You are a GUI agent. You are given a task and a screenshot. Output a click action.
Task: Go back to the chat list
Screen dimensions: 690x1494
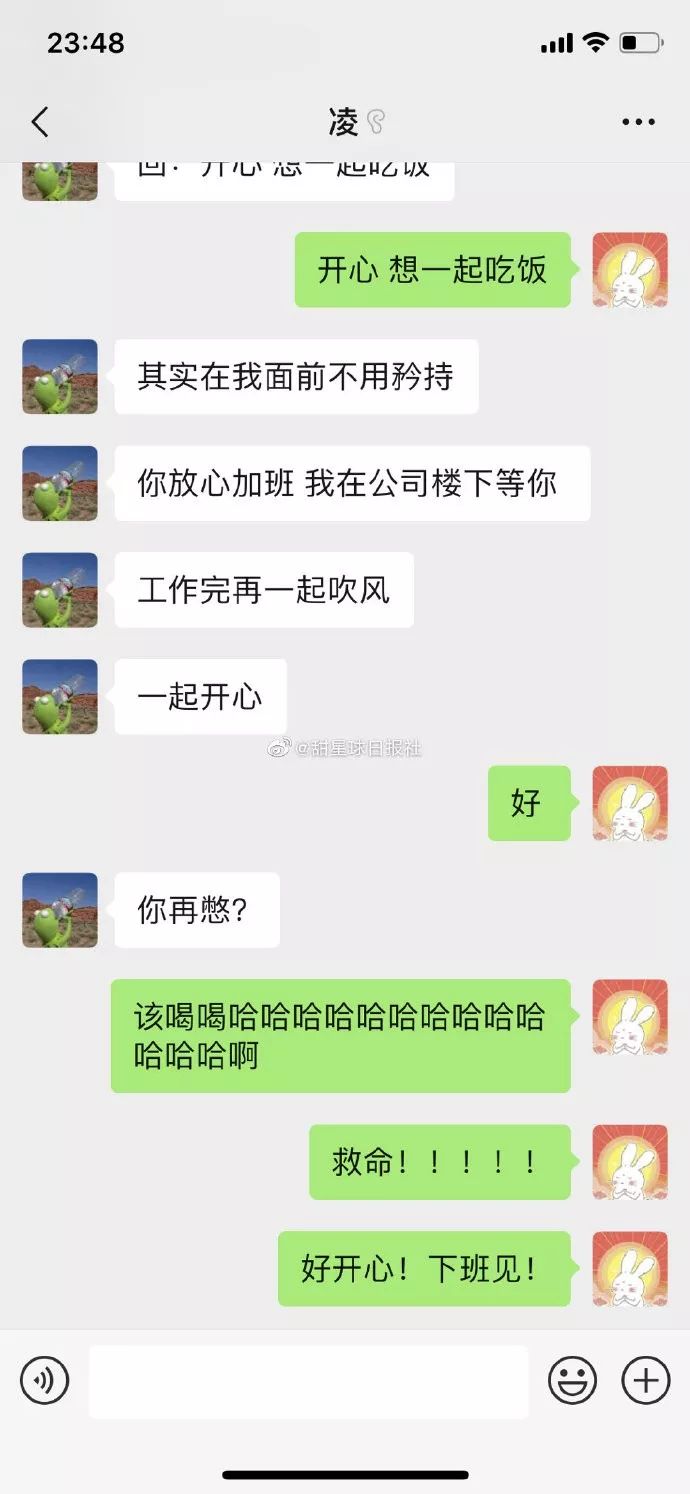pyautogui.click(x=40, y=123)
